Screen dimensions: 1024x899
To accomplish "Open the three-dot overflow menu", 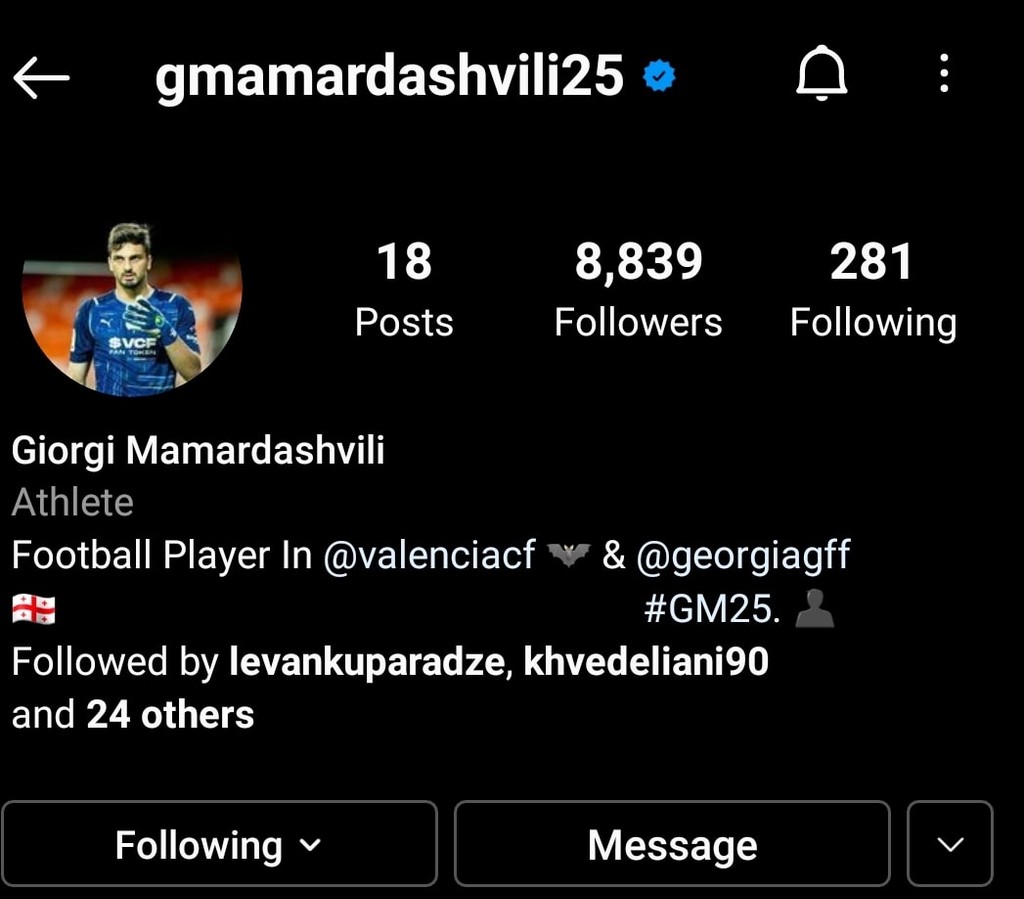I will click(x=943, y=74).
